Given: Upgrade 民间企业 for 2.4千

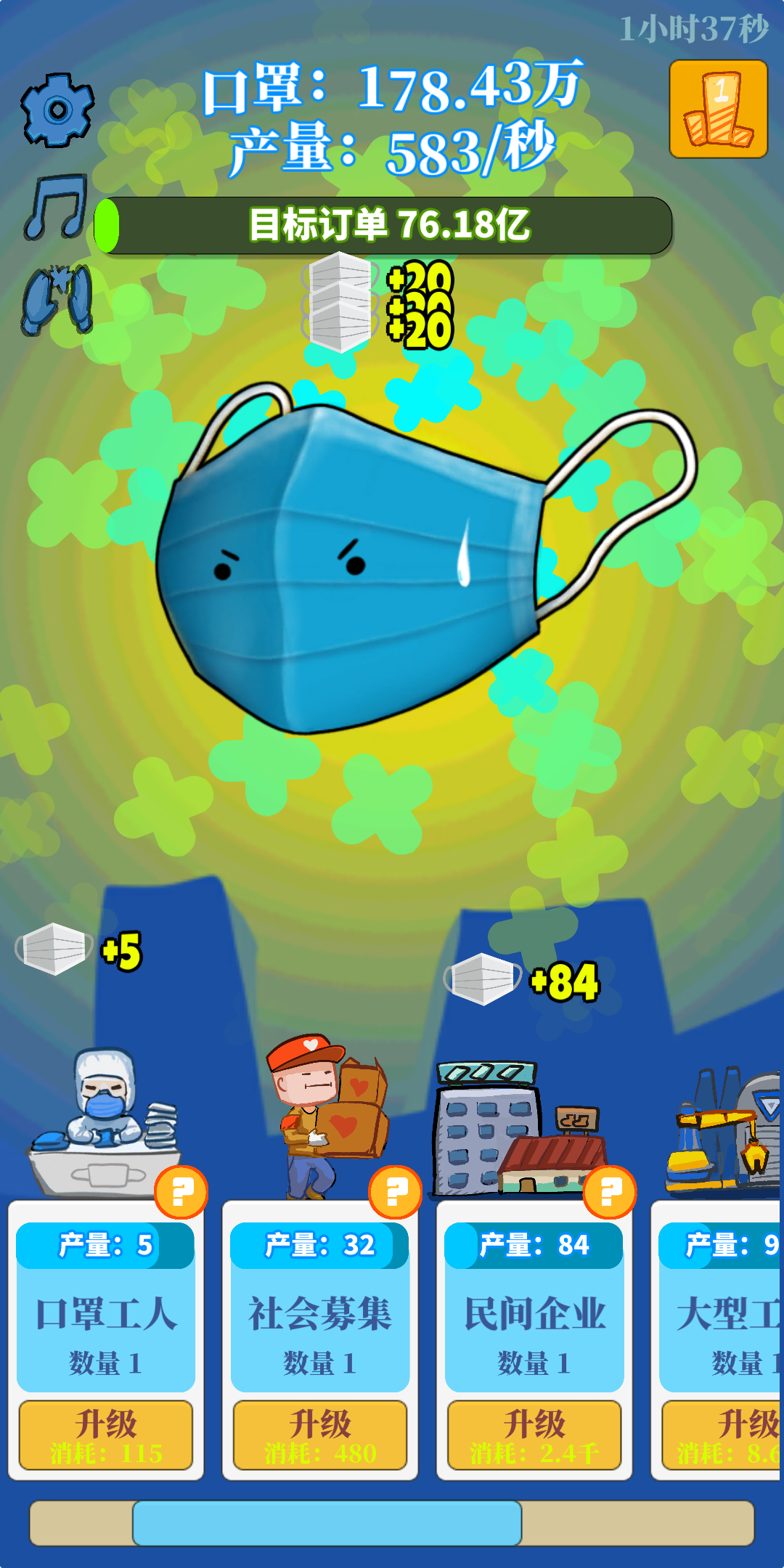Looking at the screenshot, I should [x=534, y=1435].
